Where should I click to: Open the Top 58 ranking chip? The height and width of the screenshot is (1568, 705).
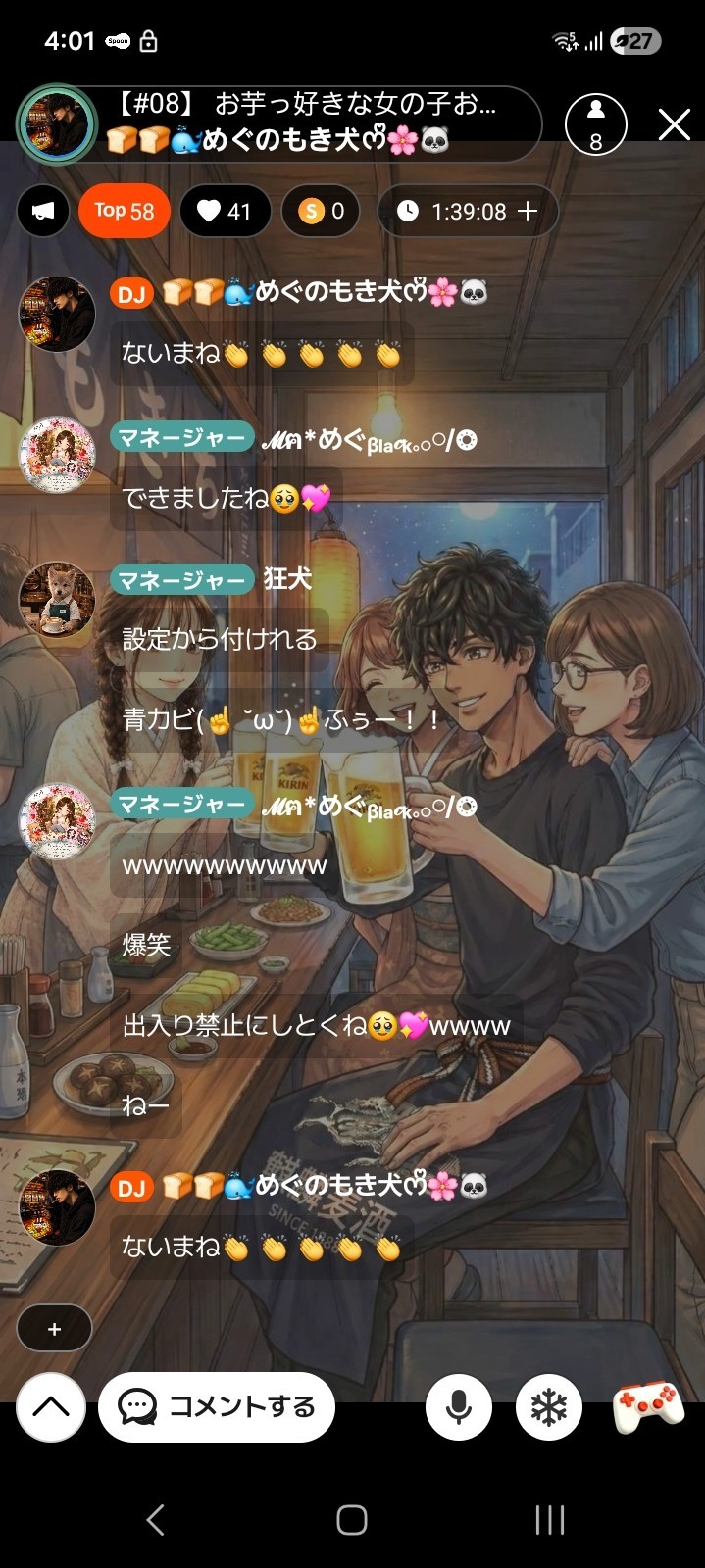125,211
